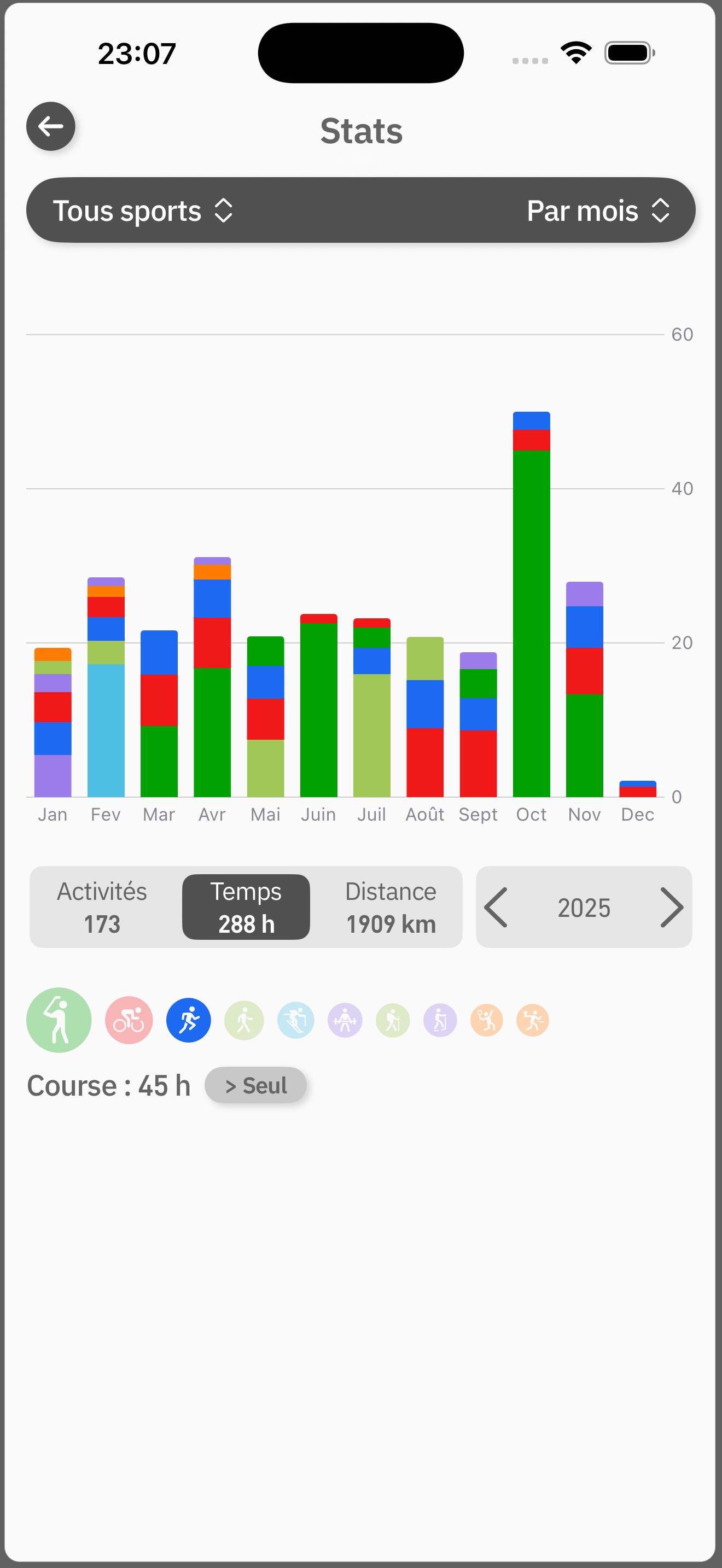This screenshot has width=722, height=1568.
Task: Tap the Seul button next to Course
Action: 255,1085
